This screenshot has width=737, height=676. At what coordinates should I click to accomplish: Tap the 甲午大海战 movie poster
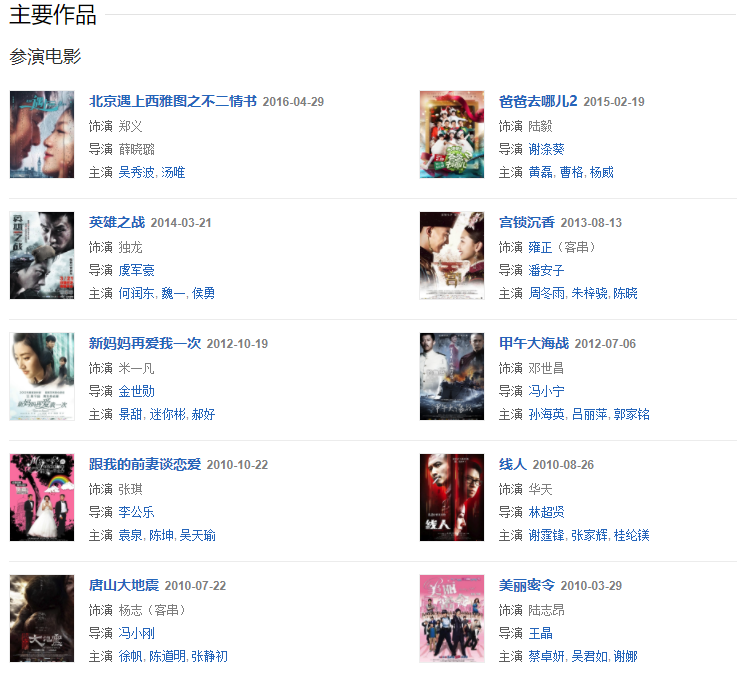452,376
